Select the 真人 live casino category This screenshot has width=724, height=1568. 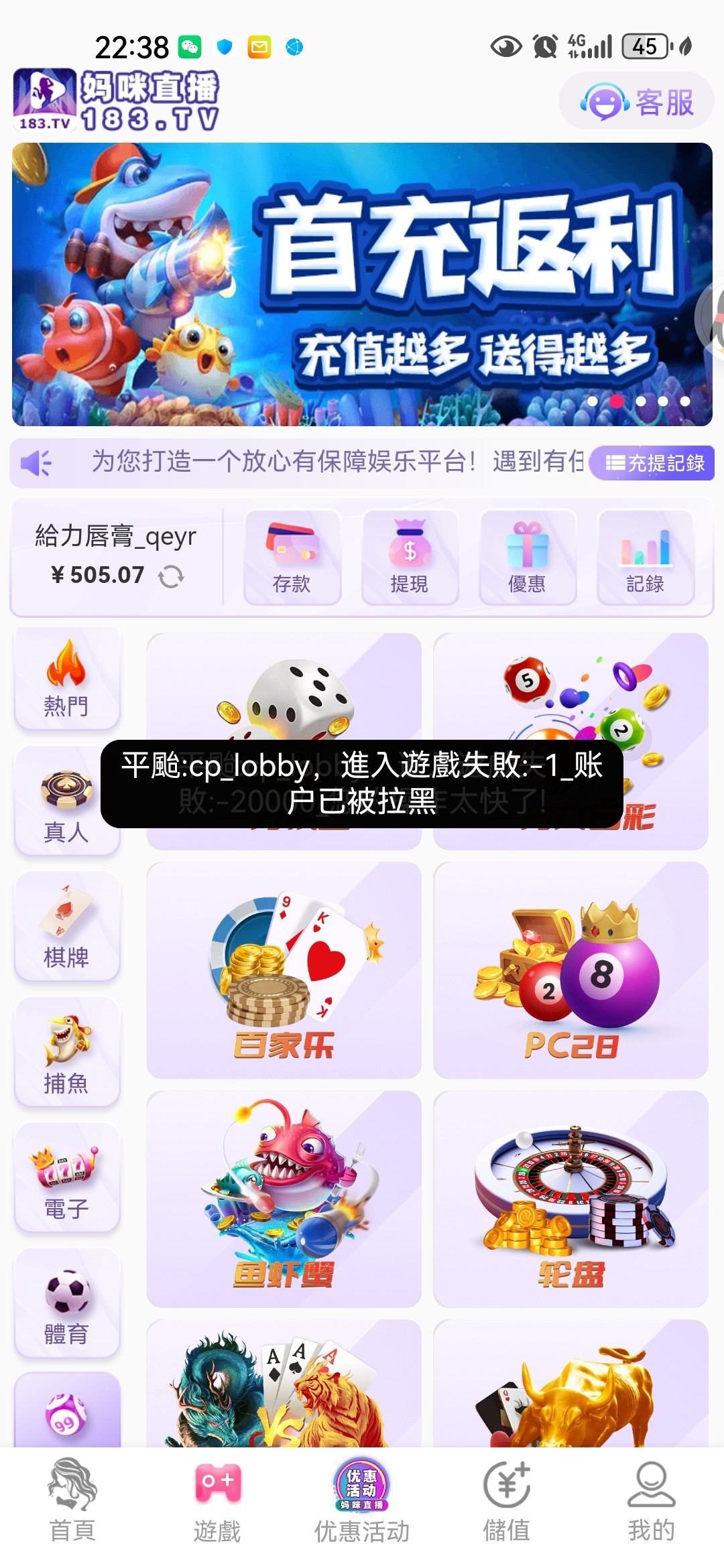coord(66,804)
